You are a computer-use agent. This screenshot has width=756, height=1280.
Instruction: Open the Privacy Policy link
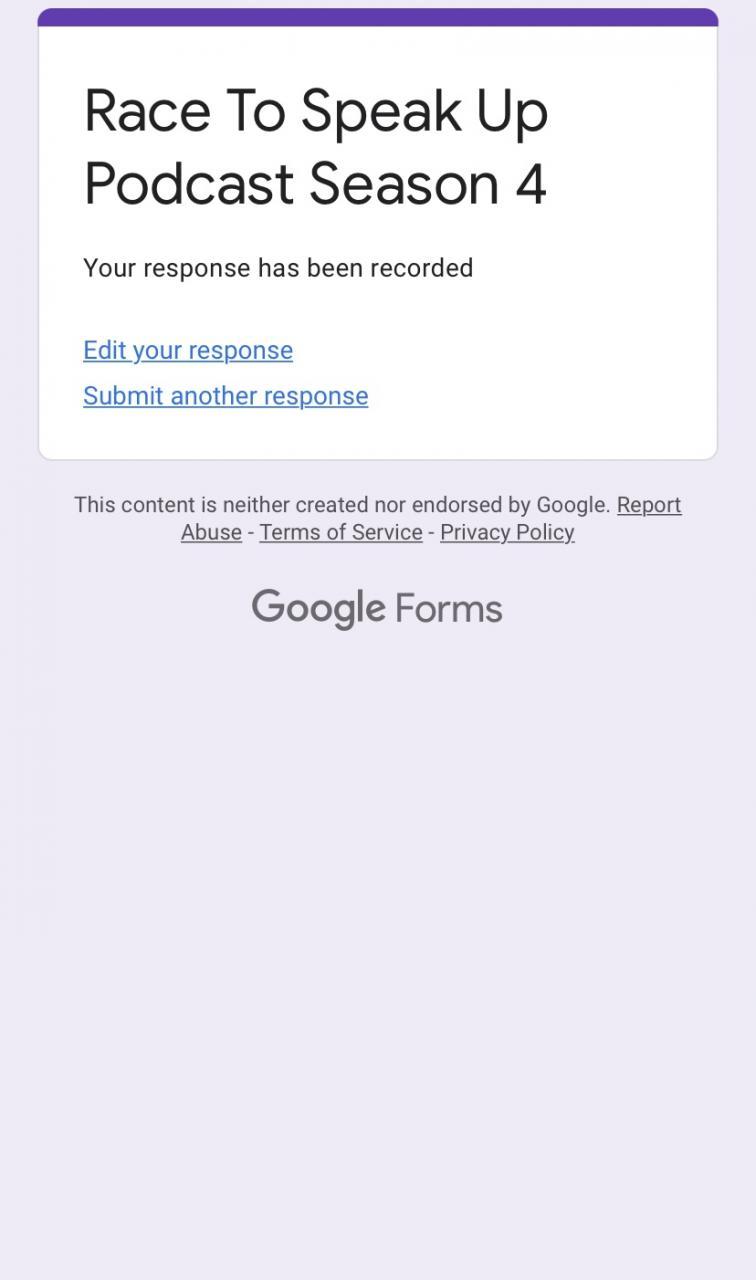point(507,532)
